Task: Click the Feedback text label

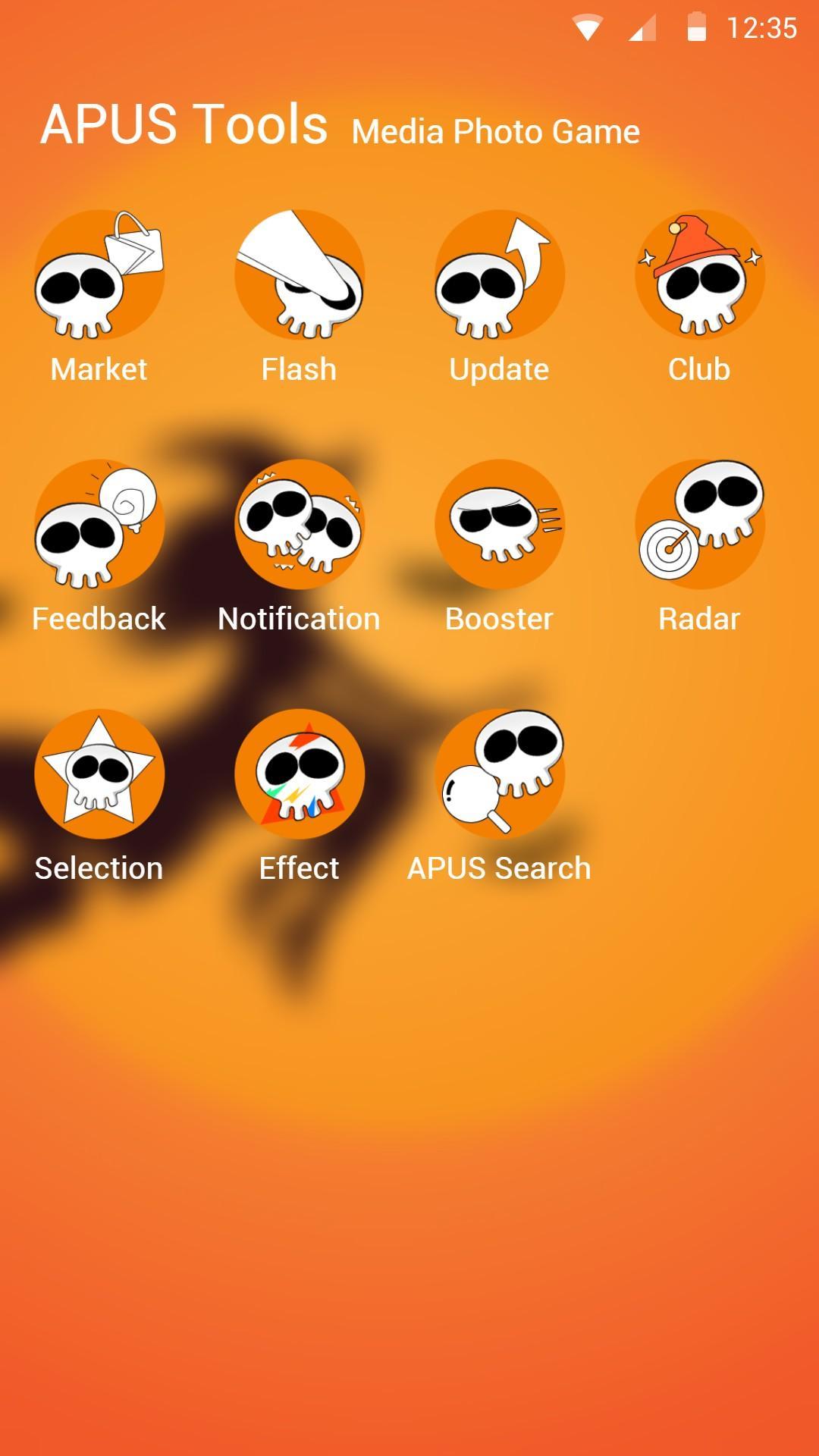Action: click(99, 619)
